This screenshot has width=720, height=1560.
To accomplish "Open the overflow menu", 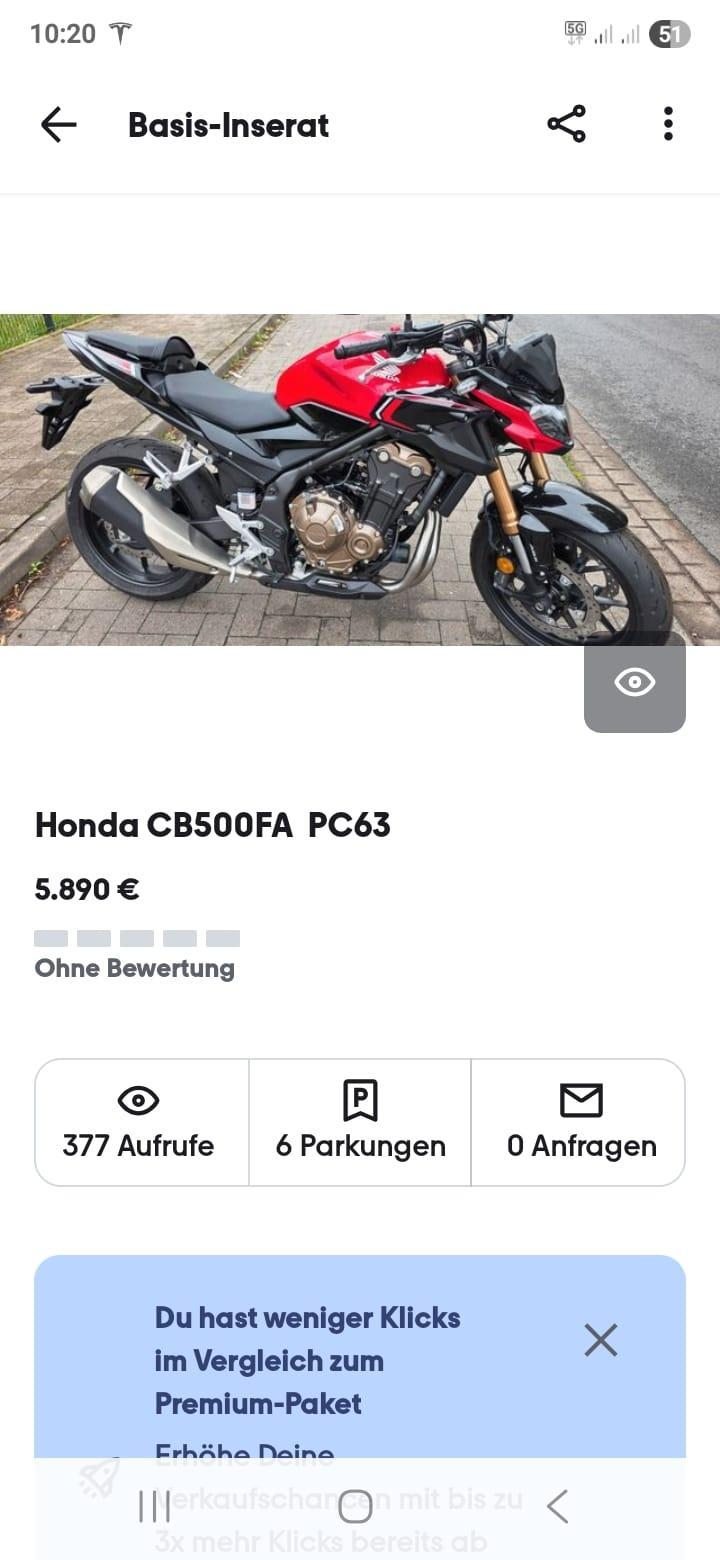I will coord(668,124).
